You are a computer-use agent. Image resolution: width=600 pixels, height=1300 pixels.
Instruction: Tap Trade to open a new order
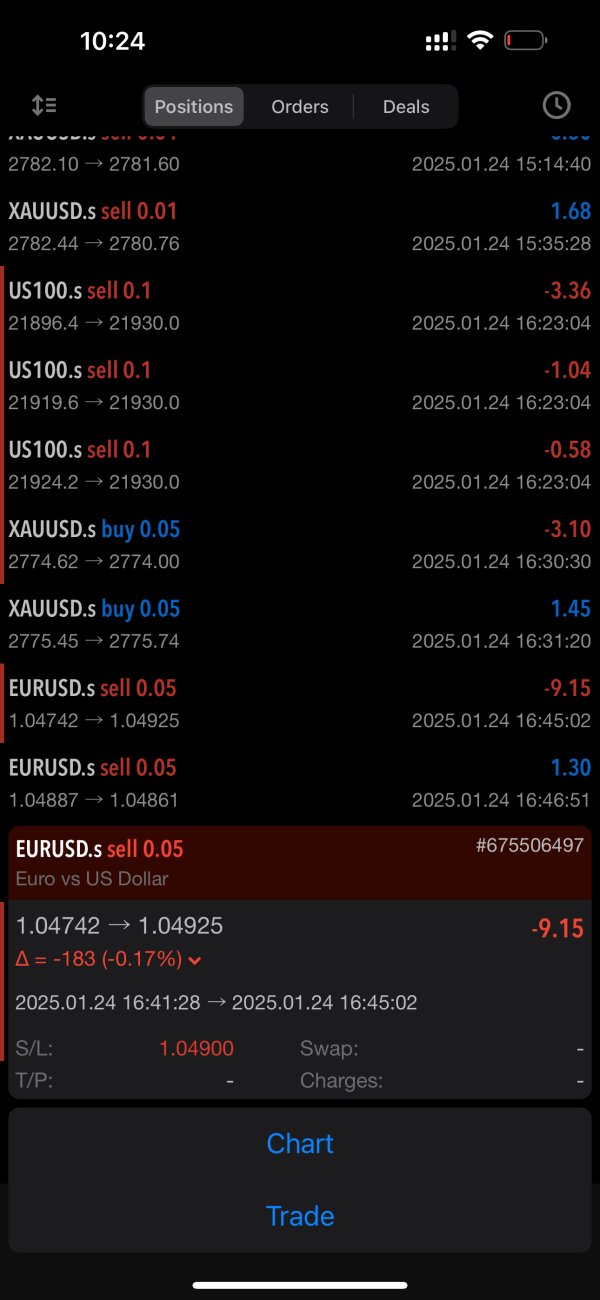click(300, 1216)
